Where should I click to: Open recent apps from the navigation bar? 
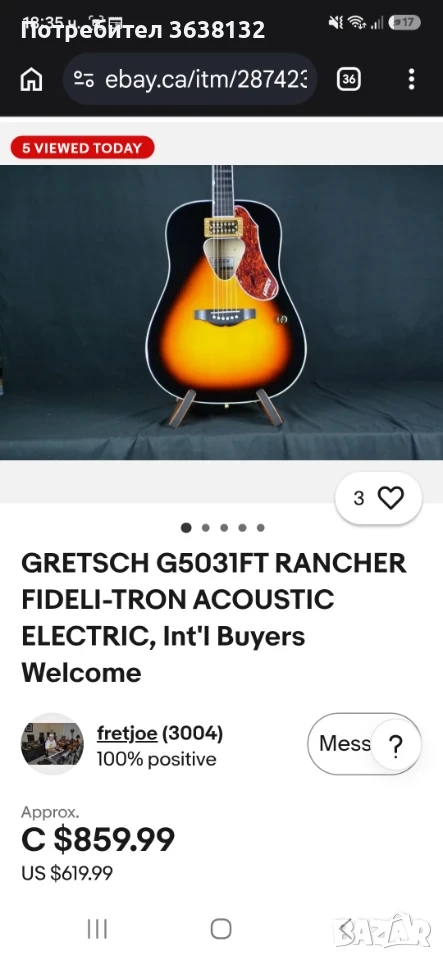(x=97, y=929)
